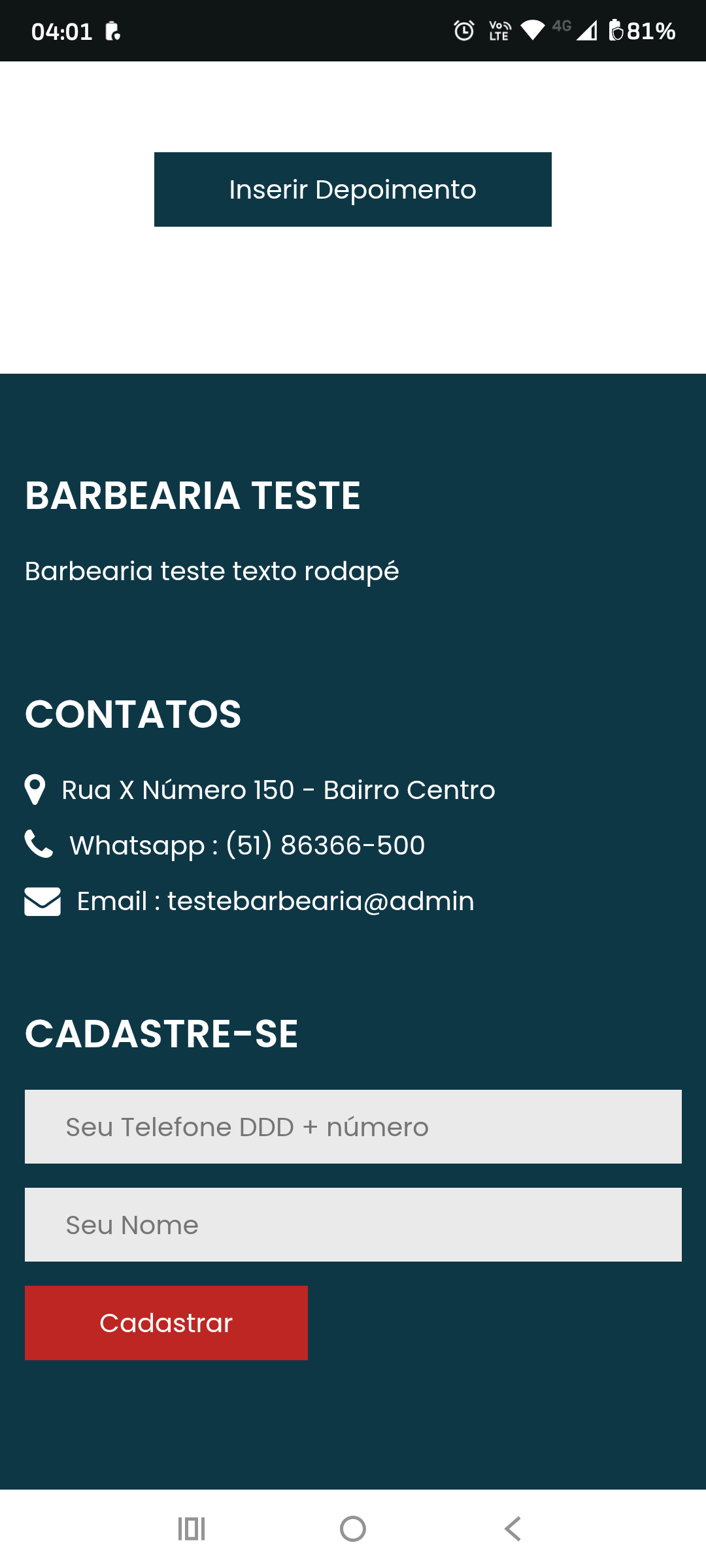Image resolution: width=706 pixels, height=1568 pixels.
Task: Open the recent apps overview button
Action: click(190, 1529)
